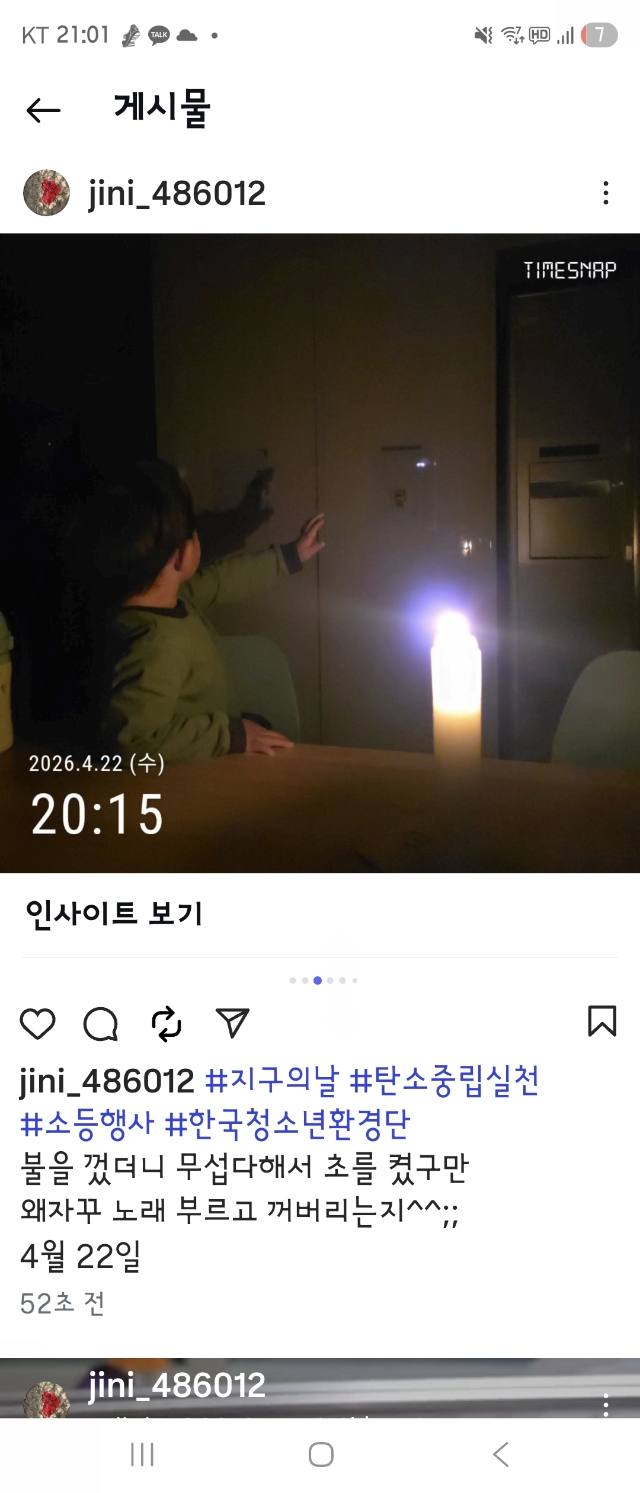Open hashtag #소등행사
The height and width of the screenshot is (1493, 640).
click(87, 1124)
